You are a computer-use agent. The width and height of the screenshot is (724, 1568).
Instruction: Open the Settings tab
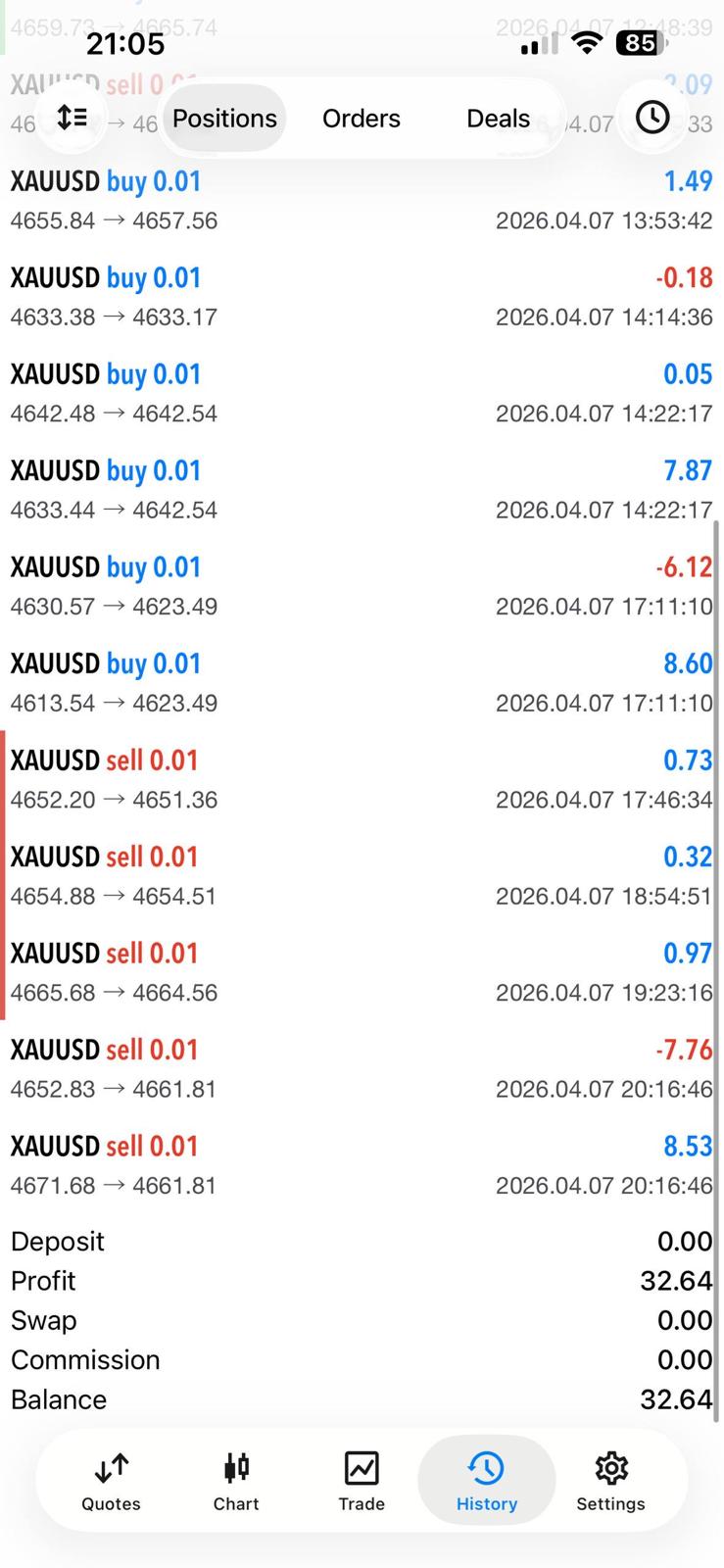pyautogui.click(x=610, y=1480)
